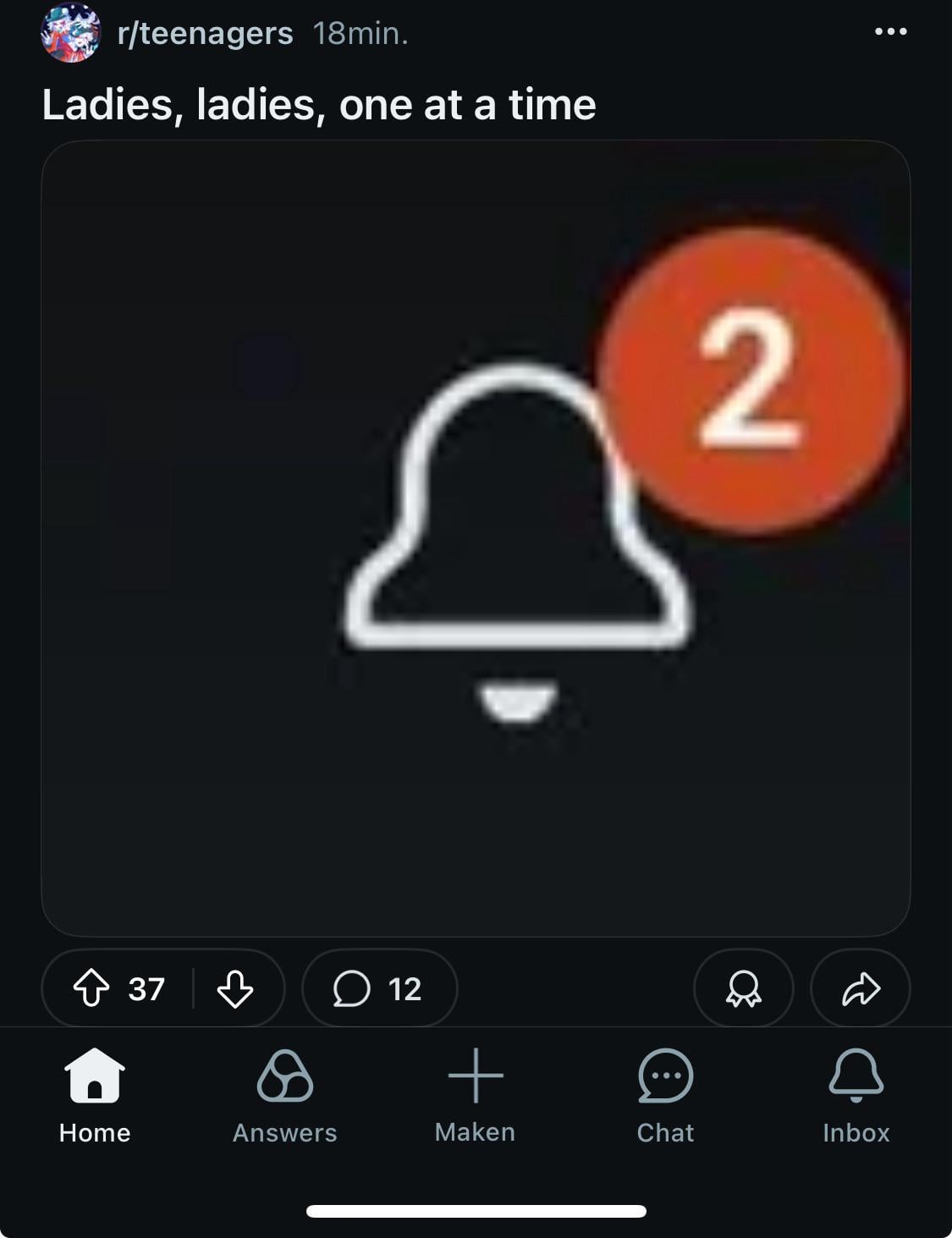Give an award to this post
Viewport: 952px width, 1238px height.
coord(743,988)
